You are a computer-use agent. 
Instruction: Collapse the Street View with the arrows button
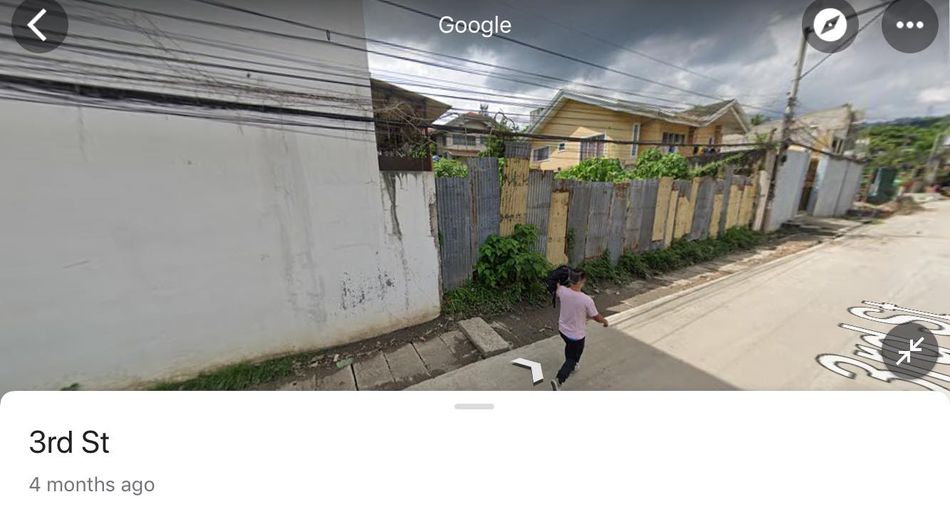910,351
